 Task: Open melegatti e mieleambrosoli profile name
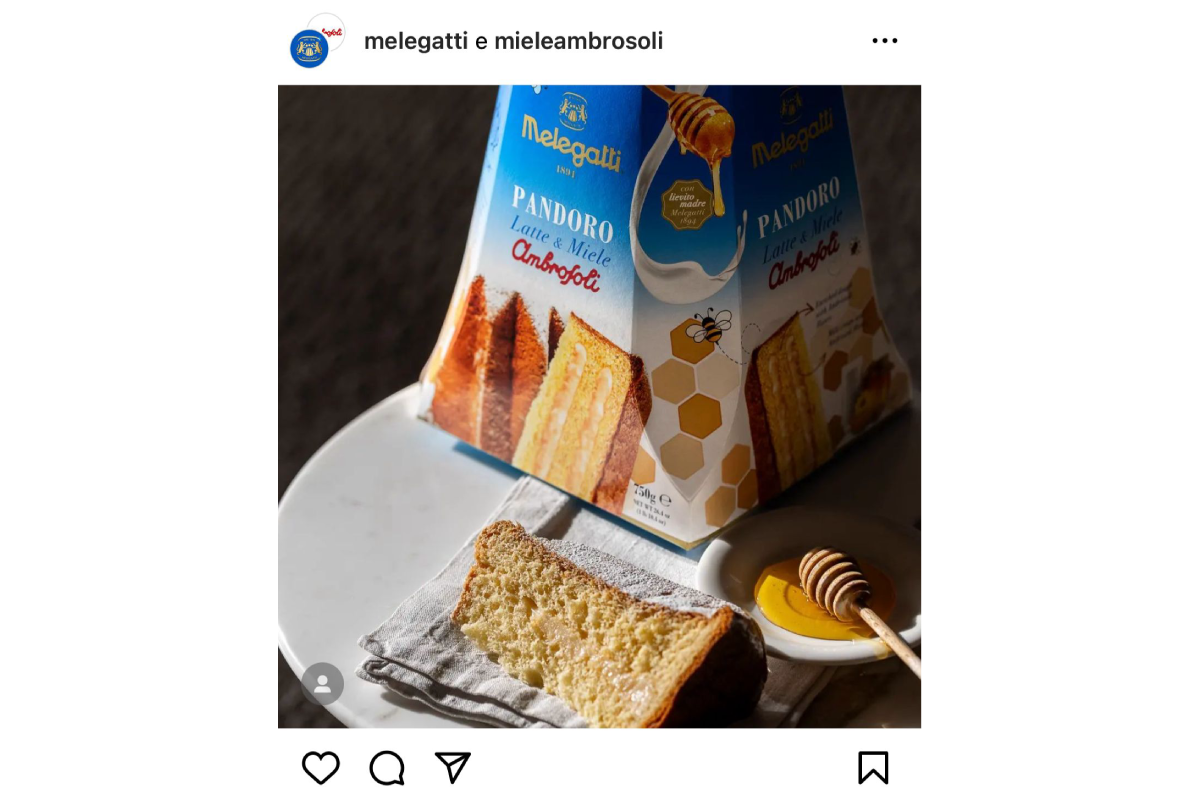[x=513, y=41]
